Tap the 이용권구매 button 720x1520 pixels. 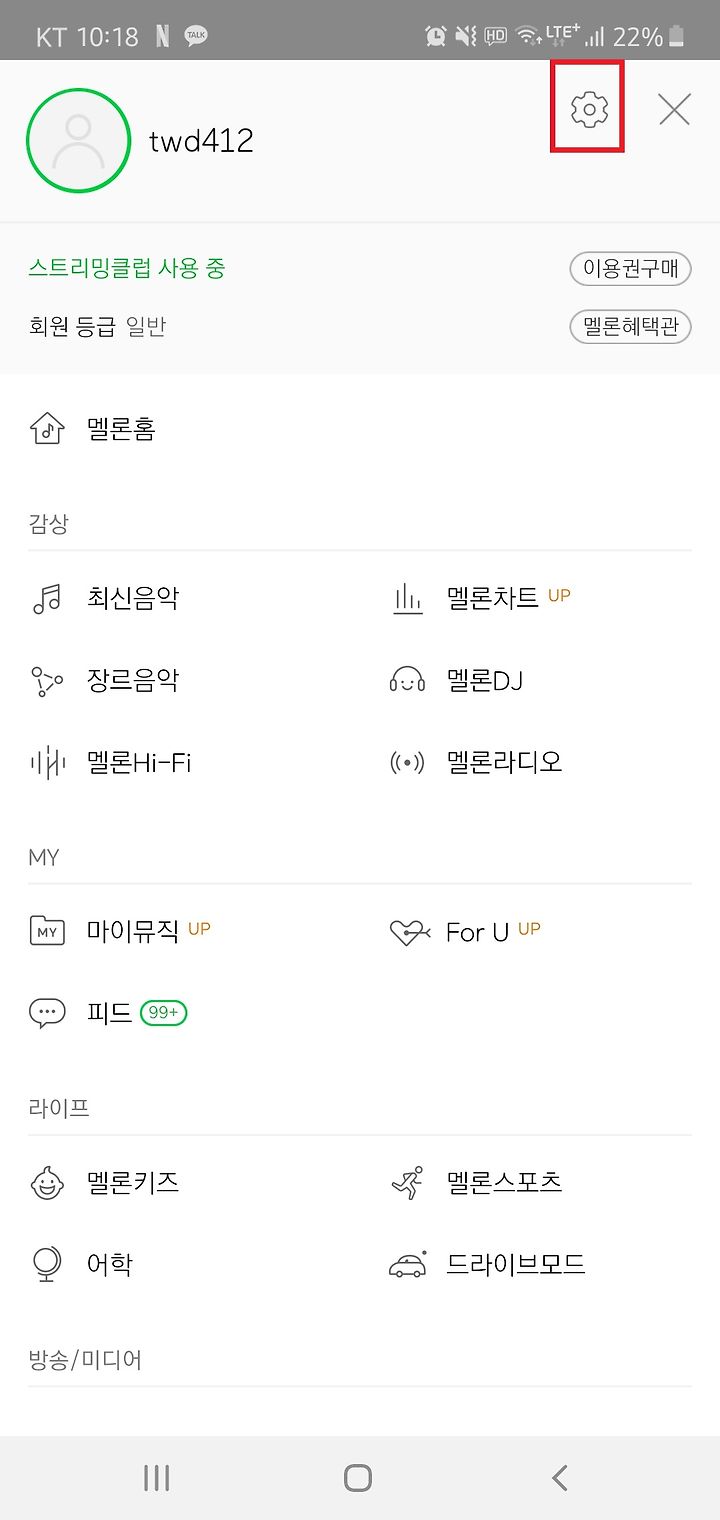(630, 269)
